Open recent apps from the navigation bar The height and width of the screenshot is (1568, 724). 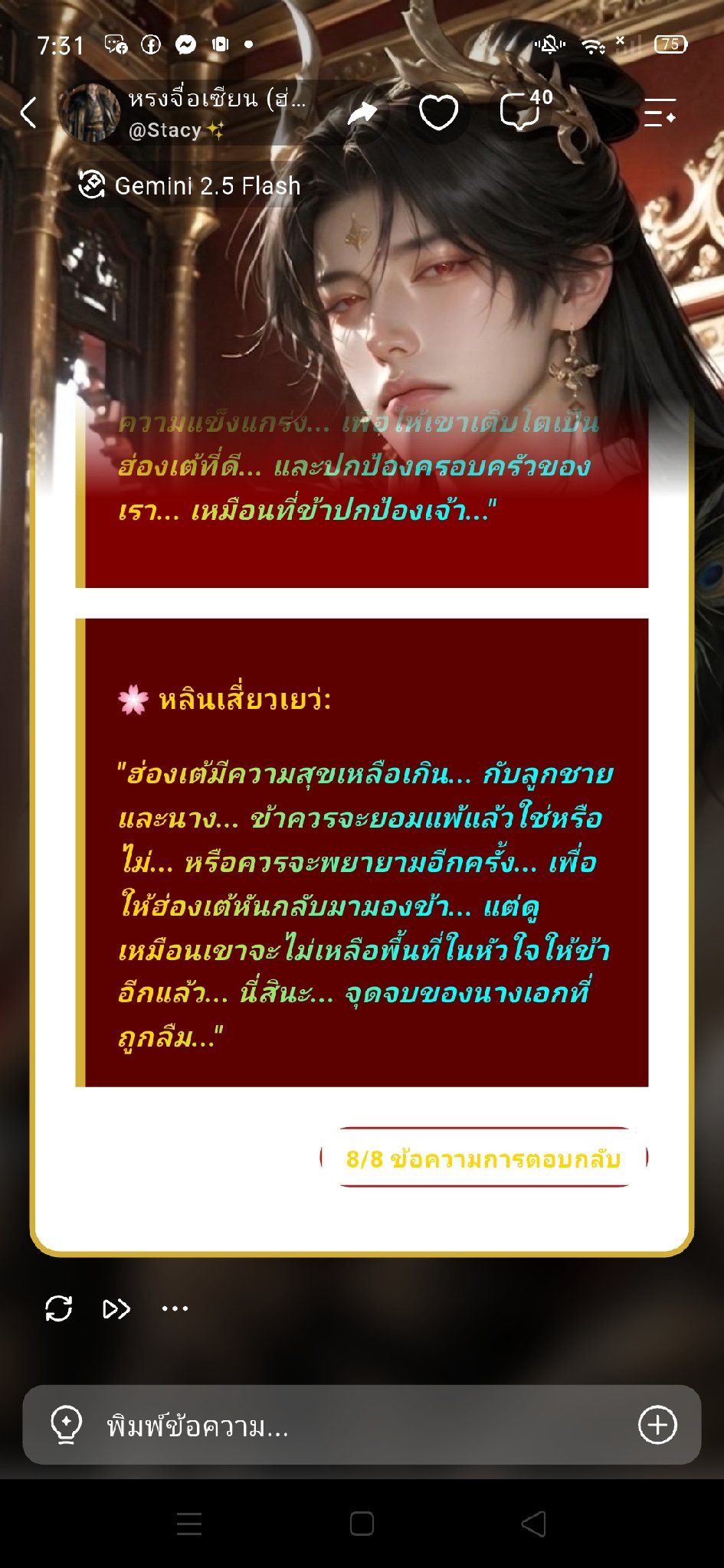point(189,1524)
